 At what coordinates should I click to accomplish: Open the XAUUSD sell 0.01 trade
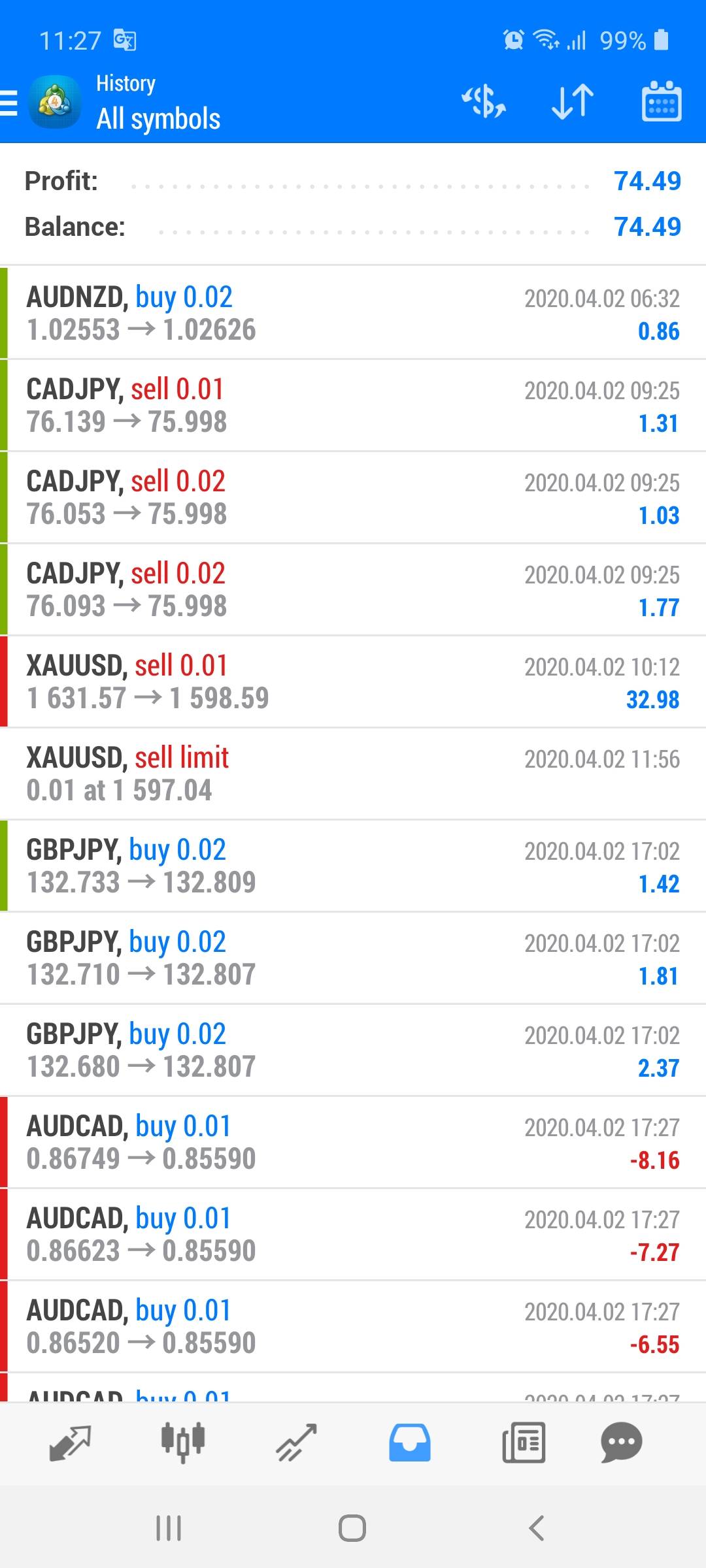353,681
